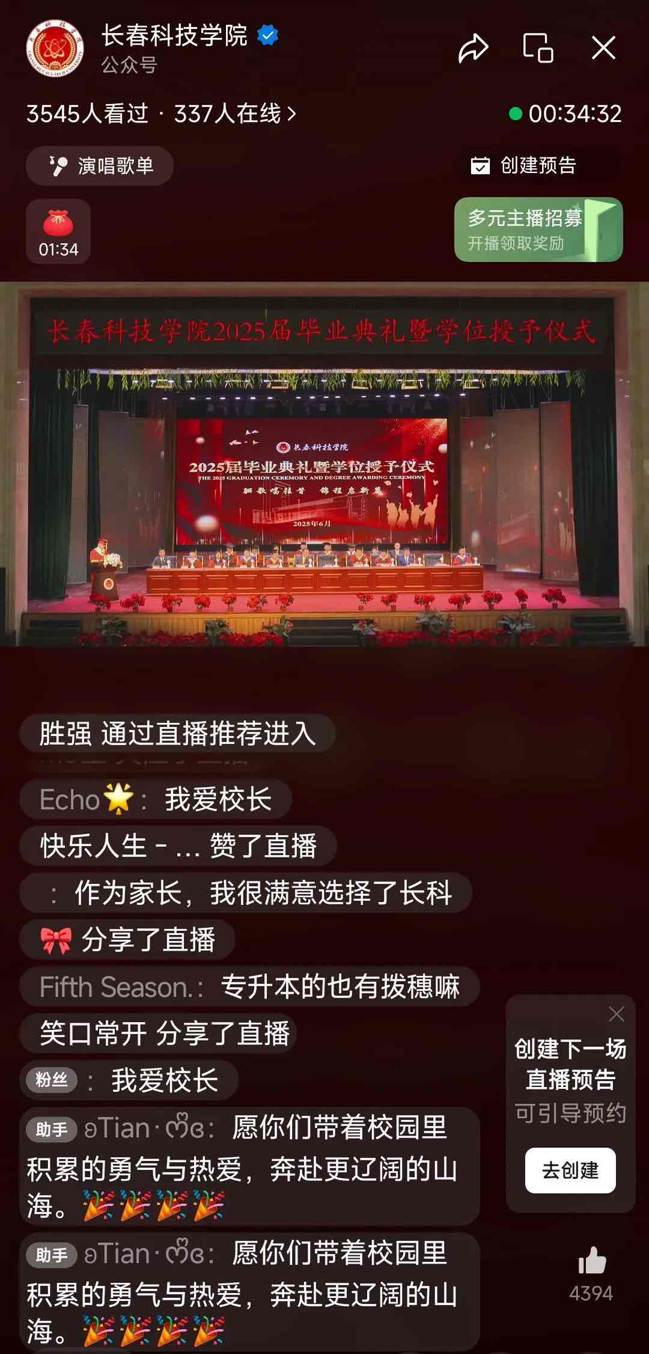The height and width of the screenshot is (1354, 649).
Task: Open the 演唱歌单 song list
Action: point(100,166)
